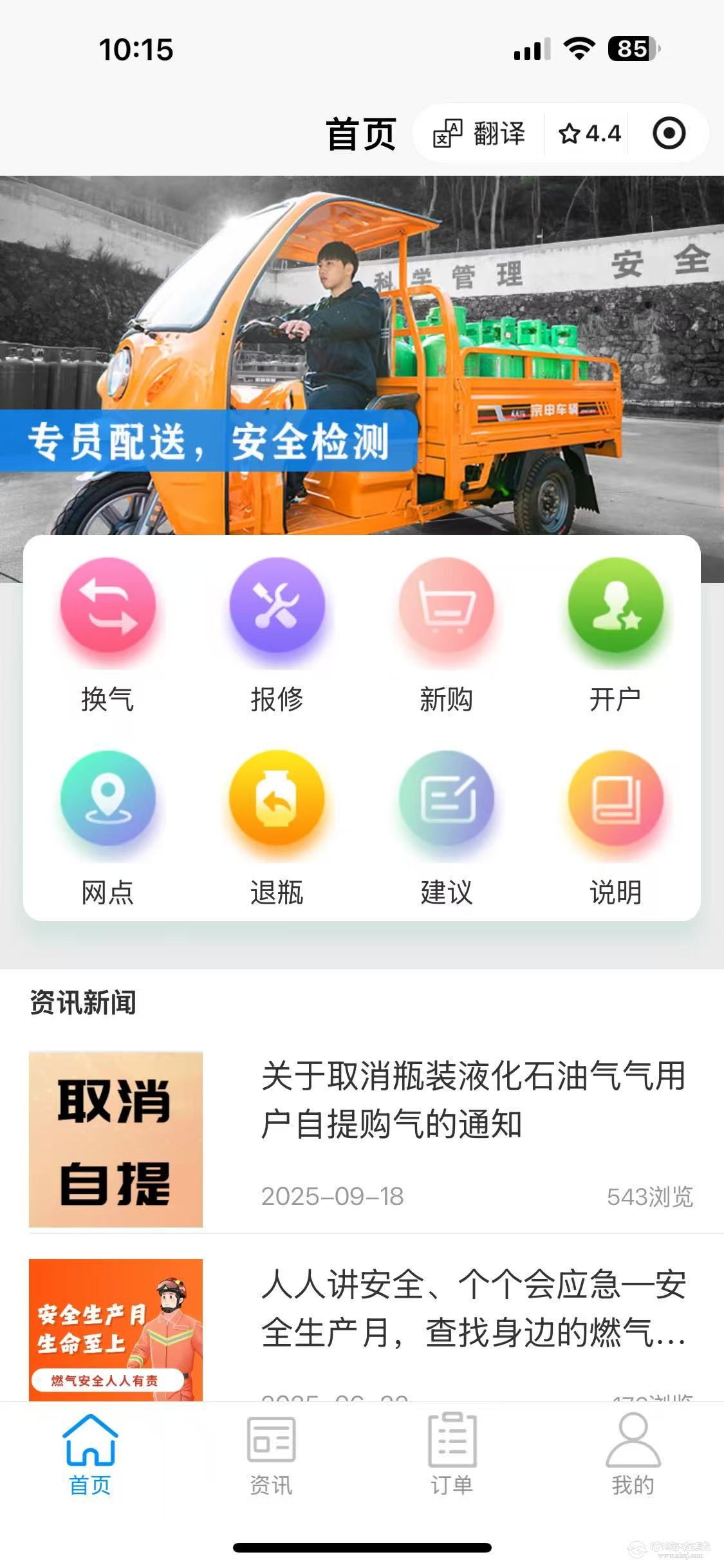Choose 新购 new purchase
The image size is (724, 1568).
coord(446,634)
